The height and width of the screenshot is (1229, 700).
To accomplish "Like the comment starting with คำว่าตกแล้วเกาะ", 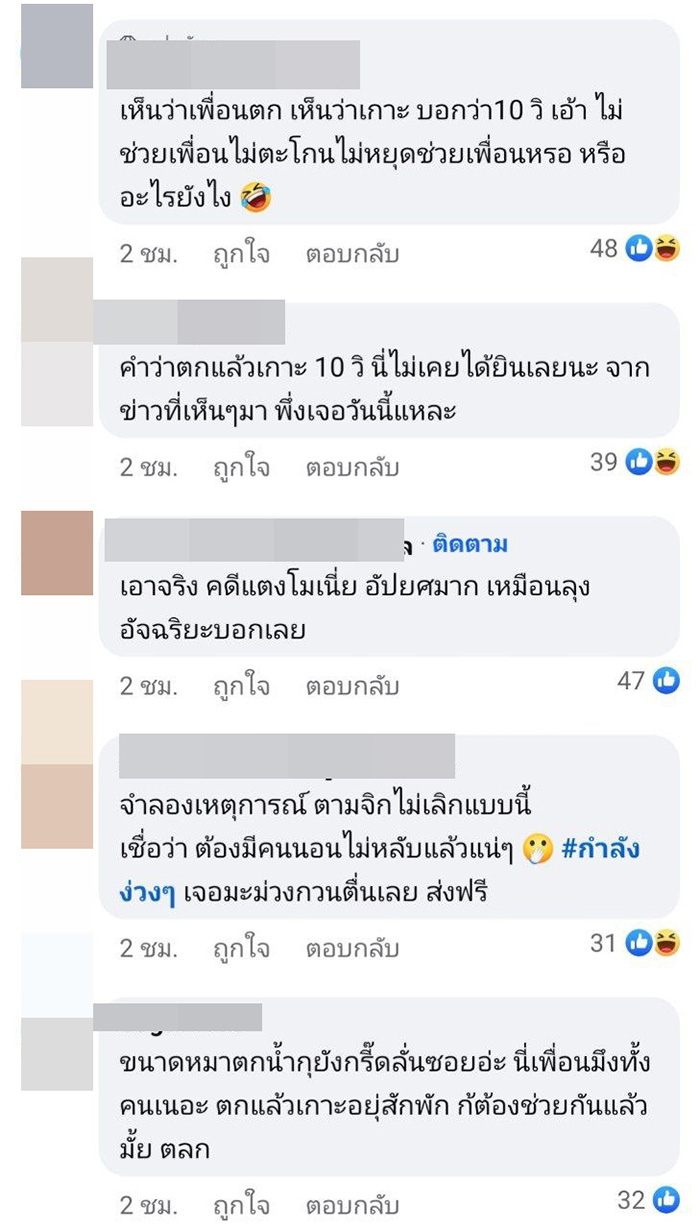I will tap(241, 467).
